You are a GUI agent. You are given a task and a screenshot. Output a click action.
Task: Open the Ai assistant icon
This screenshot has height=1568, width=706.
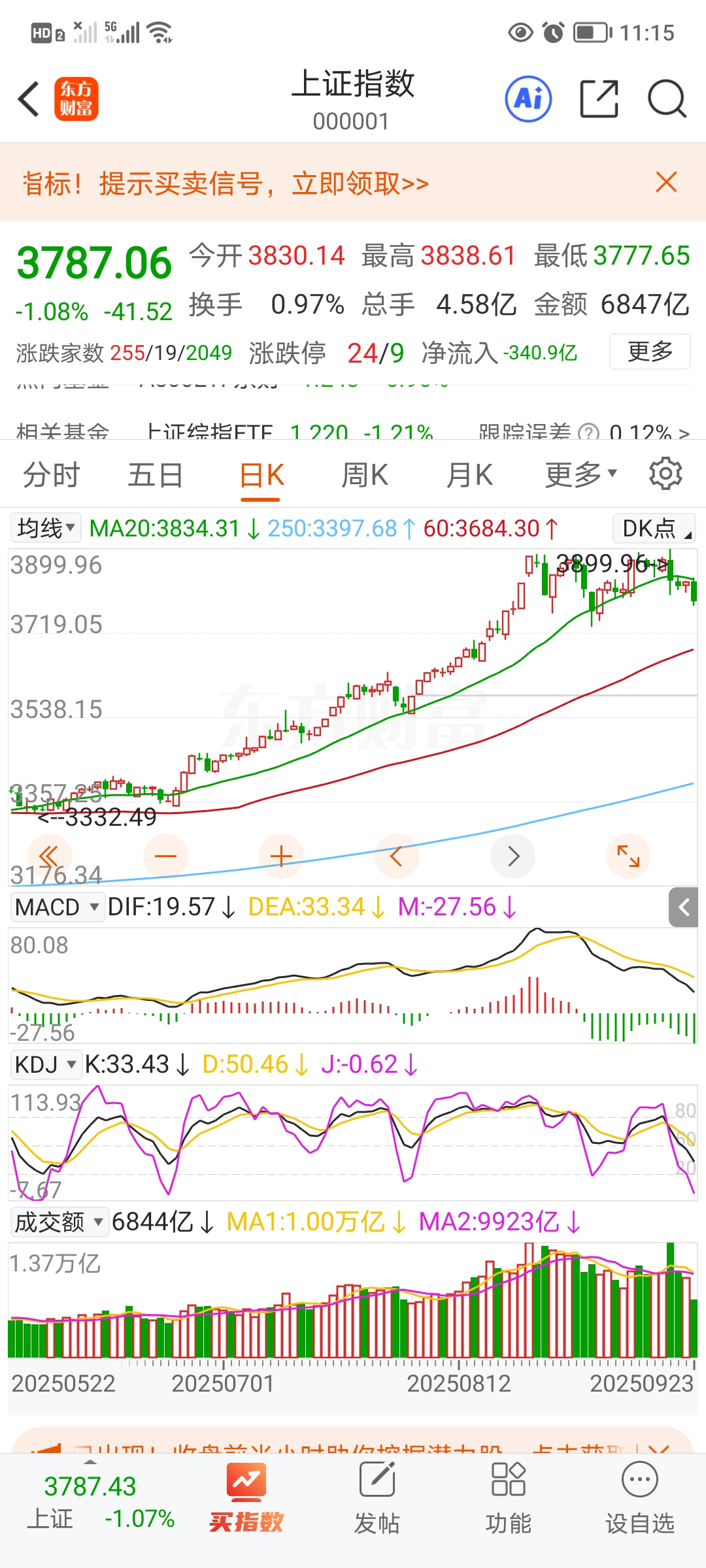(528, 99)
